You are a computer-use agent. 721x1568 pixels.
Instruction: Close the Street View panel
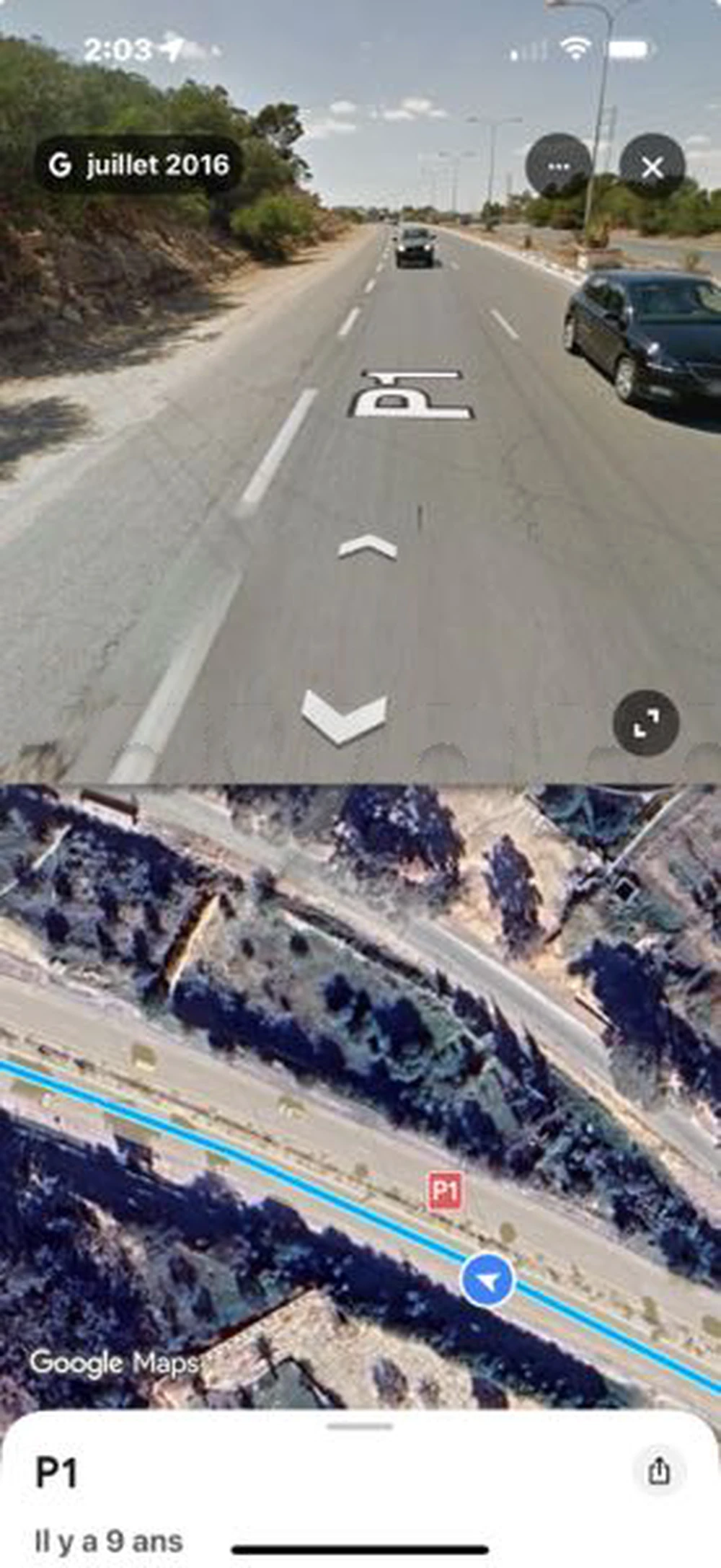[x=652, y=167]
